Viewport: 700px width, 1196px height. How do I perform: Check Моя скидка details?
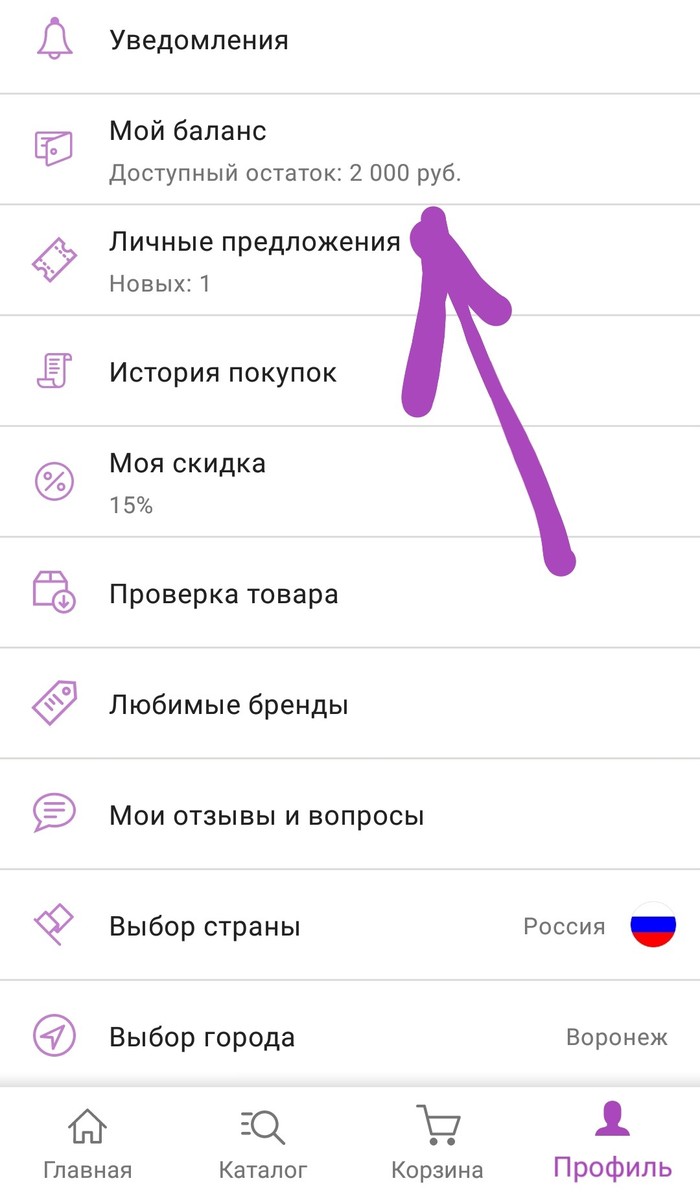point(187,464)
